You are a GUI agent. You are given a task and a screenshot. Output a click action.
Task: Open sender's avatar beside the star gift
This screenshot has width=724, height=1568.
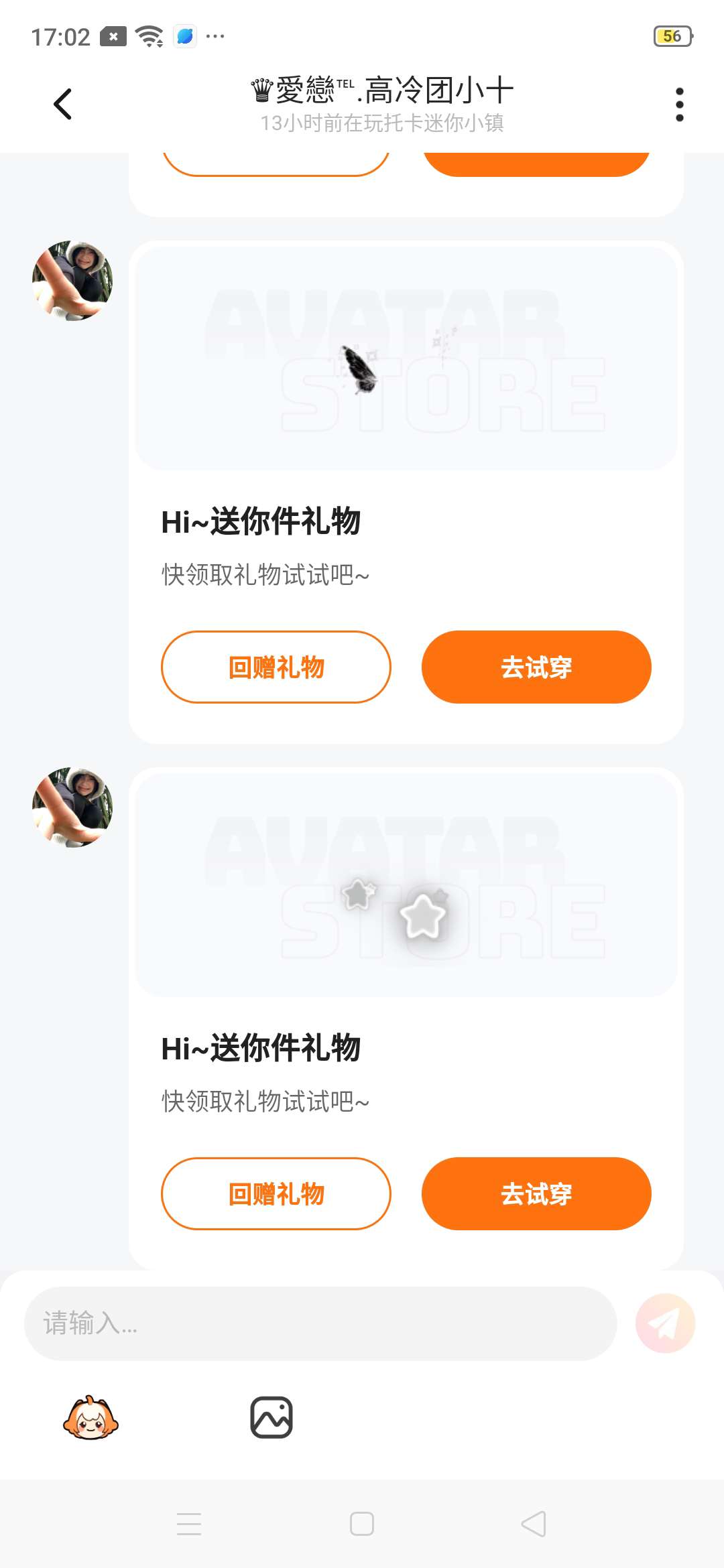[72, 807]
